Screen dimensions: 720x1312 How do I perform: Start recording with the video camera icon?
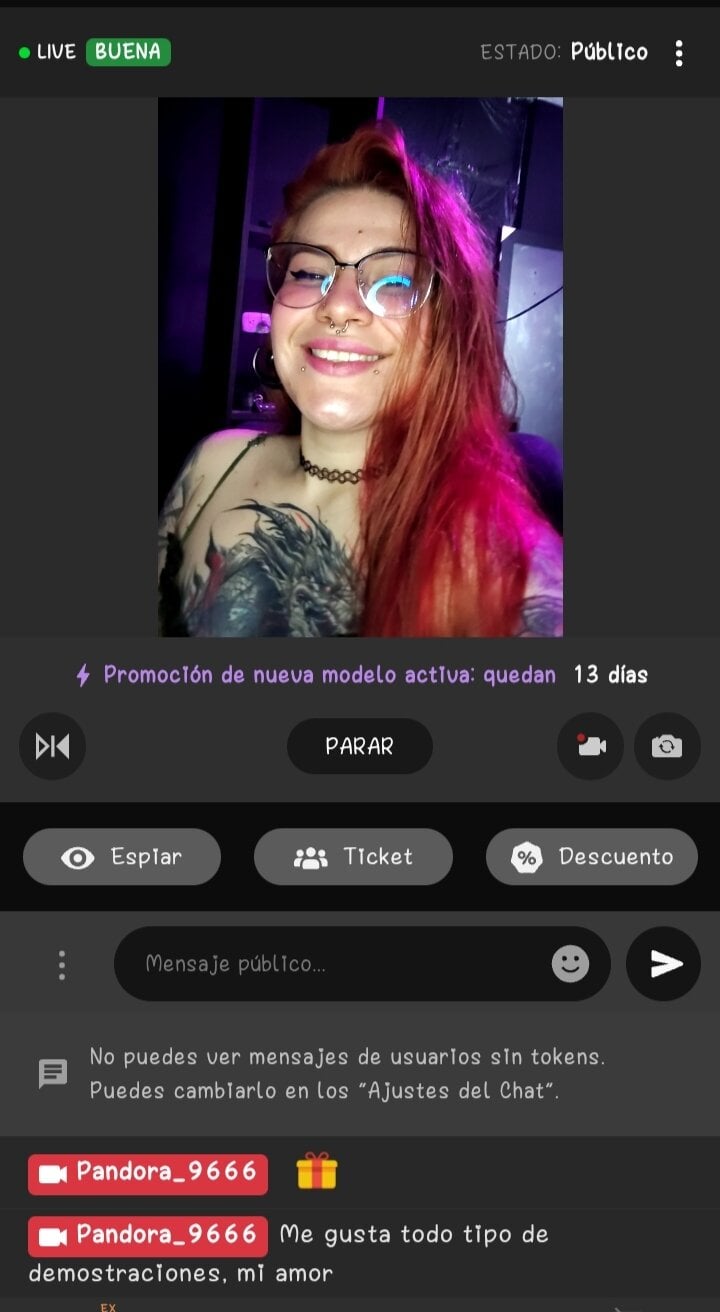(590, 746)
